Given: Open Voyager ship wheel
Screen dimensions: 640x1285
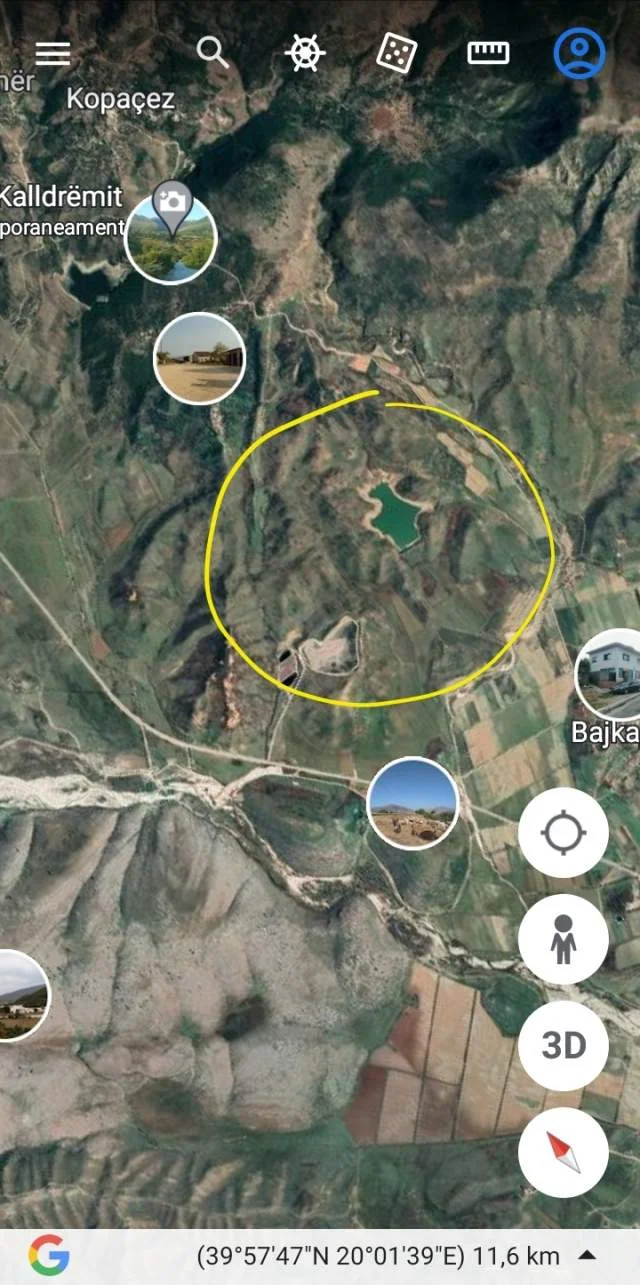Looking at the screenshot, I should click(305, 53).
